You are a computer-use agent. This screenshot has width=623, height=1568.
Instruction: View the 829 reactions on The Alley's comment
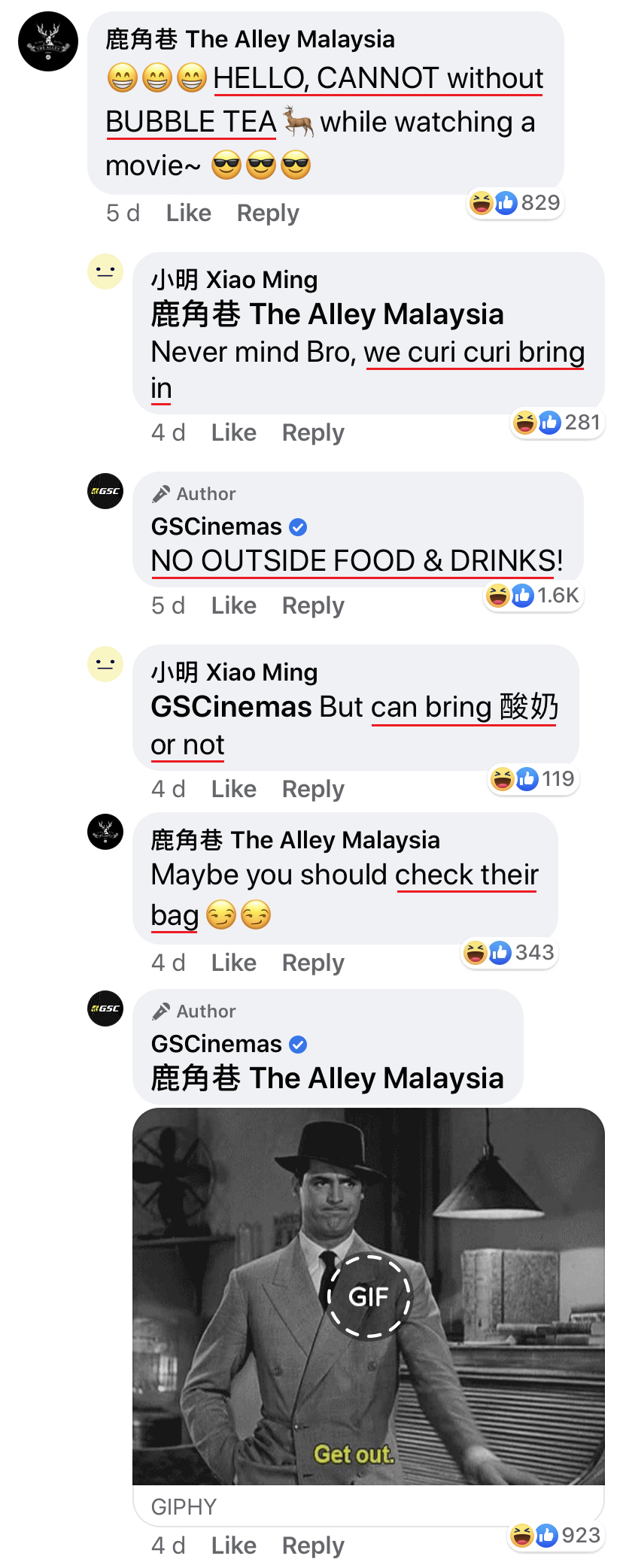(515, 202)
